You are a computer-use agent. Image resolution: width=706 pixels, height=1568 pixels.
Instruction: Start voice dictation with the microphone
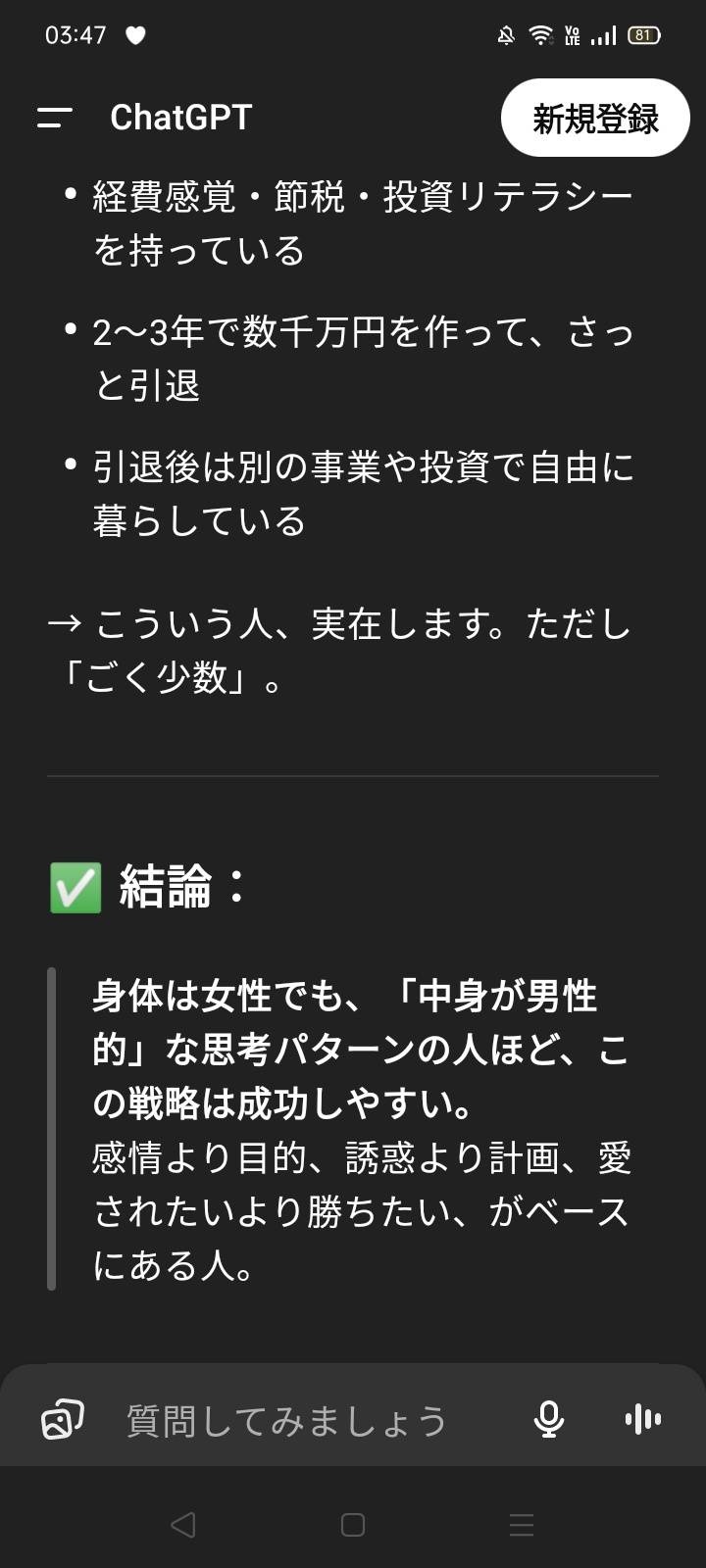click(549, 1419)
